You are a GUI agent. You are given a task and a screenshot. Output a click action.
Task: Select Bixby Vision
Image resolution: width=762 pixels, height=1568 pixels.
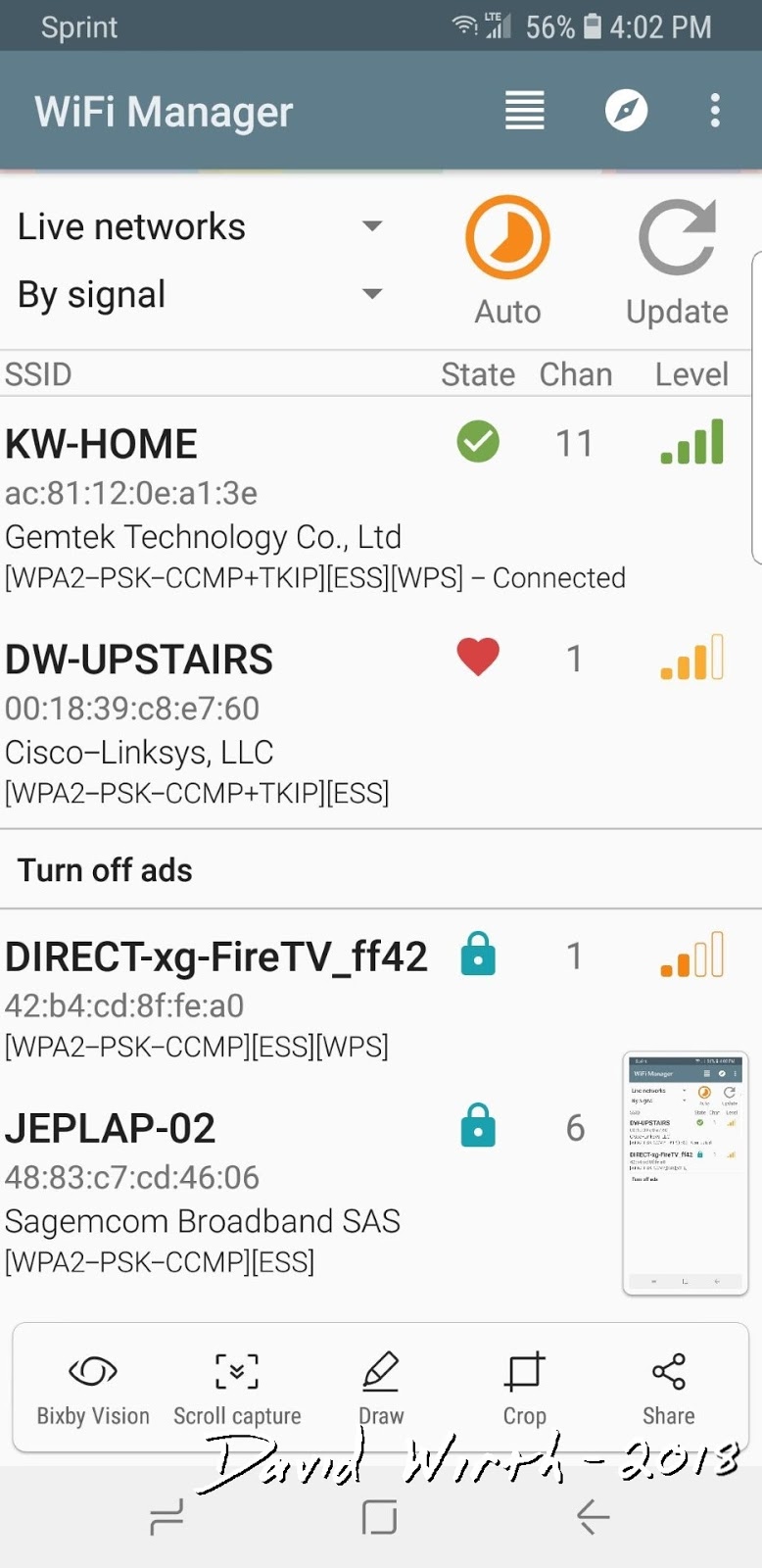(x=91, y=1387)
